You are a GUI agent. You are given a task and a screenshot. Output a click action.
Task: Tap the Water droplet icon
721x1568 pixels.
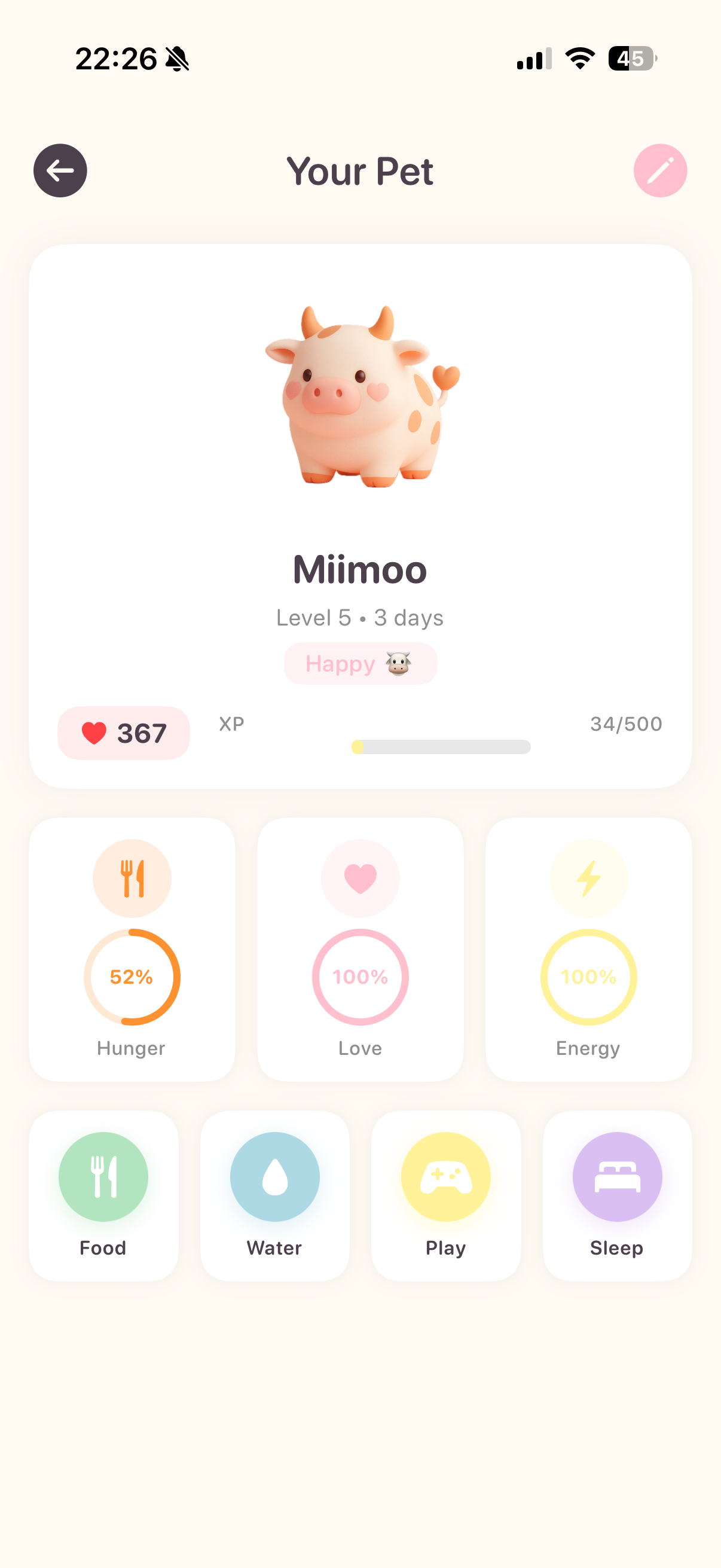point(274,1177)
